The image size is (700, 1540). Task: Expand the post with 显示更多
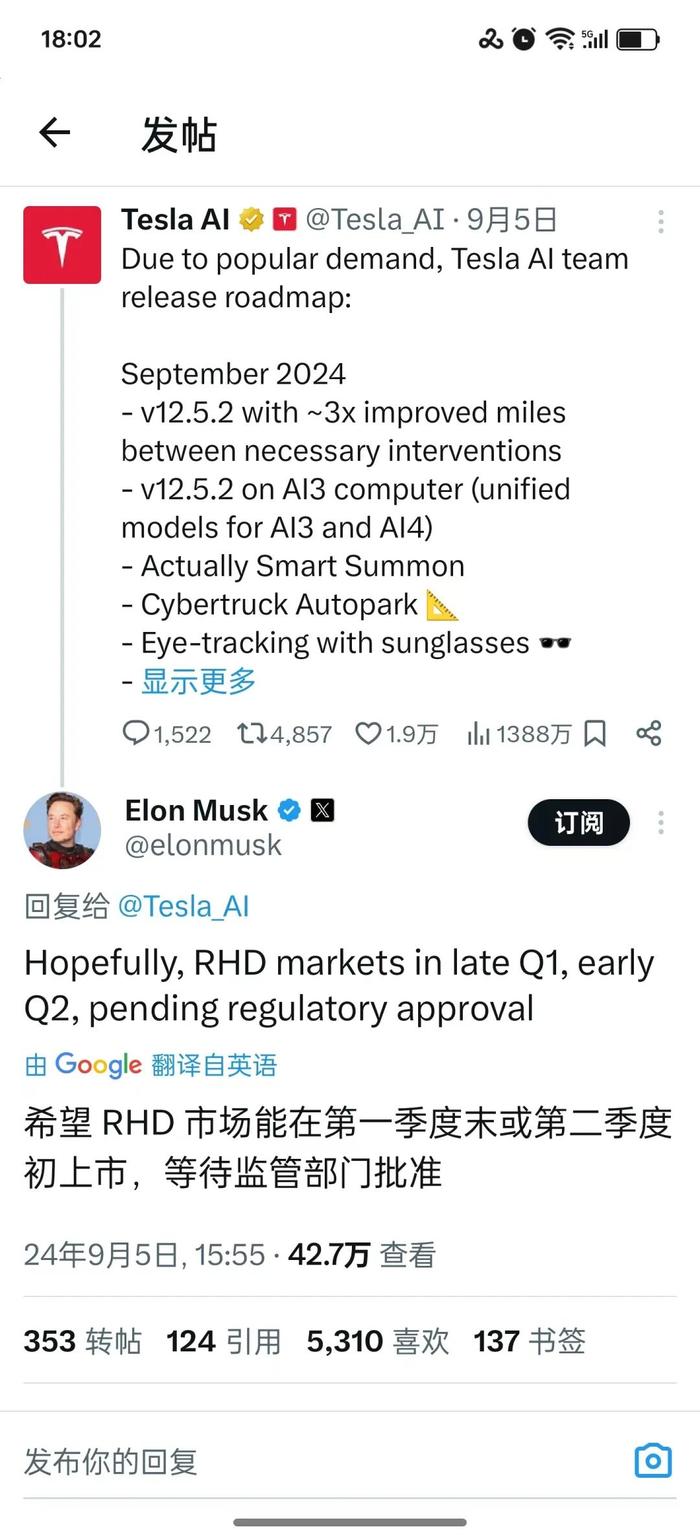tap(199, 681)
